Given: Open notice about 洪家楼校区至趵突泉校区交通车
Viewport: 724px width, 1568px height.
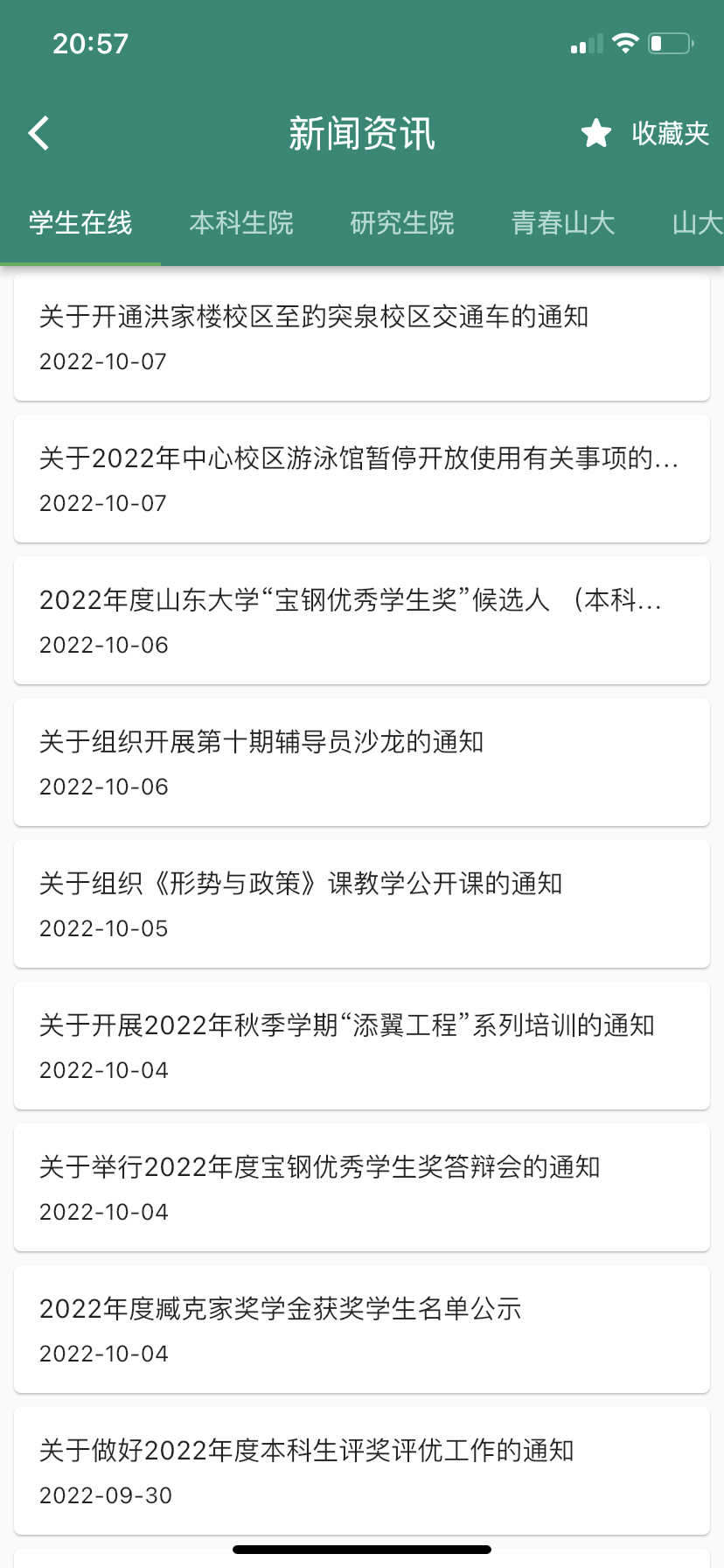Looking at the screenshot, I should 362,337.
